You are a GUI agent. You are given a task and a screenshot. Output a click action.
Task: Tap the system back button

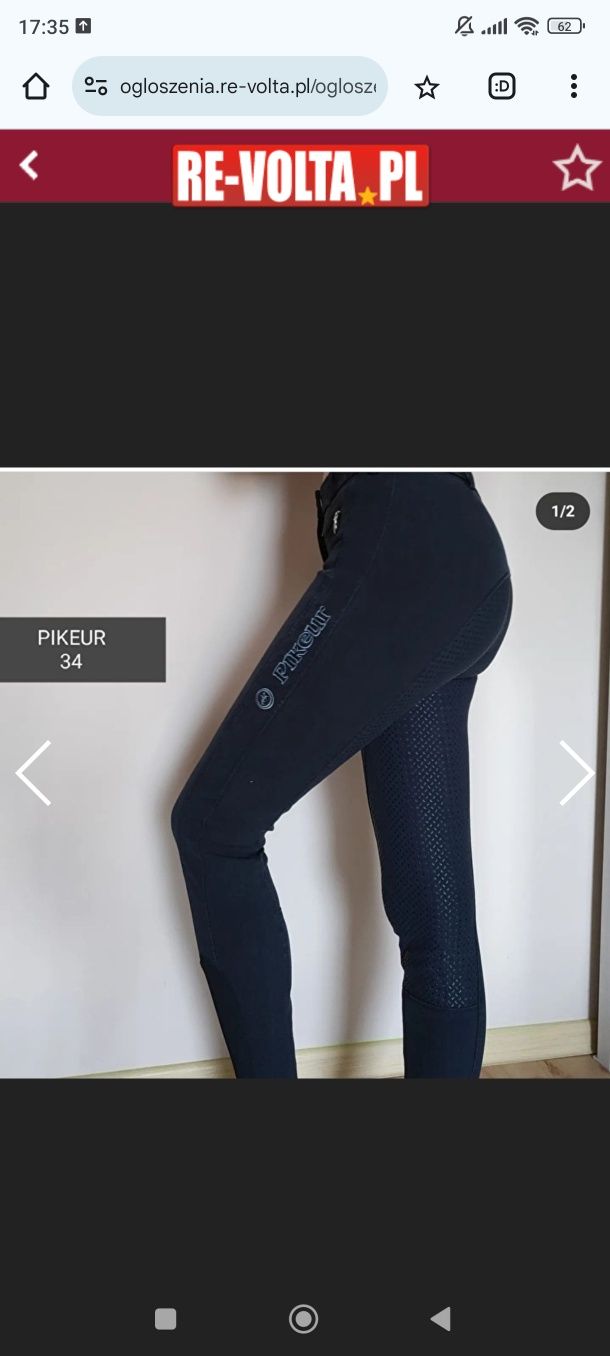440,1319
